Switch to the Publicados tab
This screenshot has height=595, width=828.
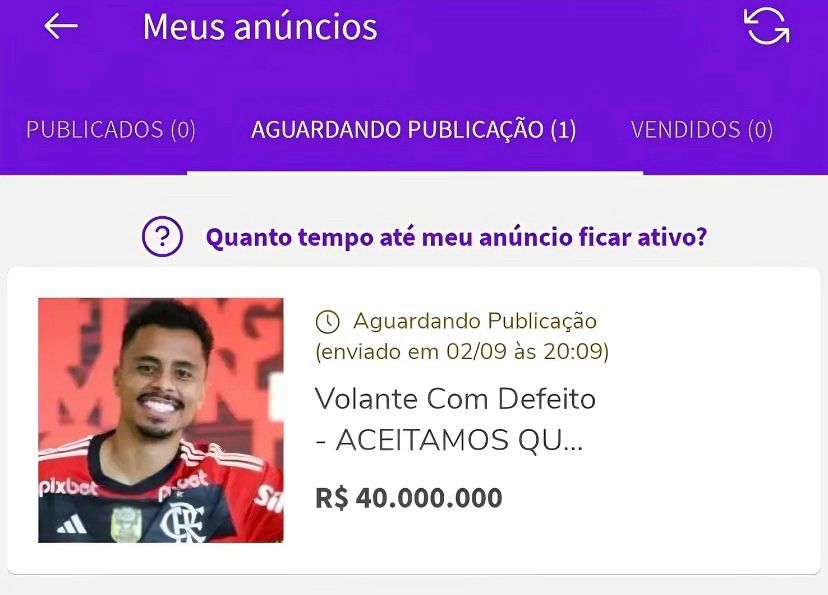tap(111, 130)
